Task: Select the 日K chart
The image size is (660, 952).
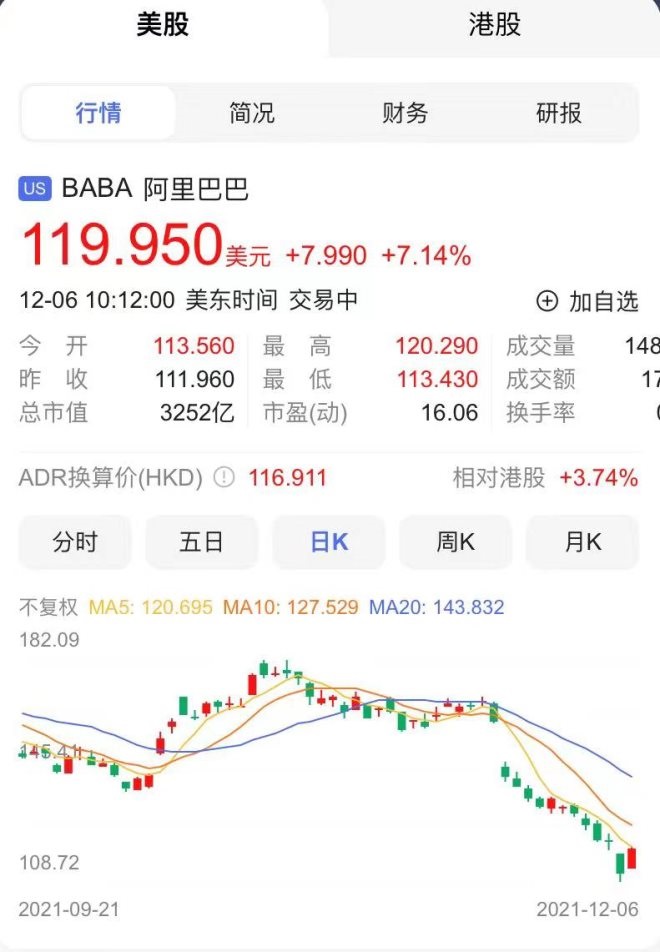Action: click(329, 542)
